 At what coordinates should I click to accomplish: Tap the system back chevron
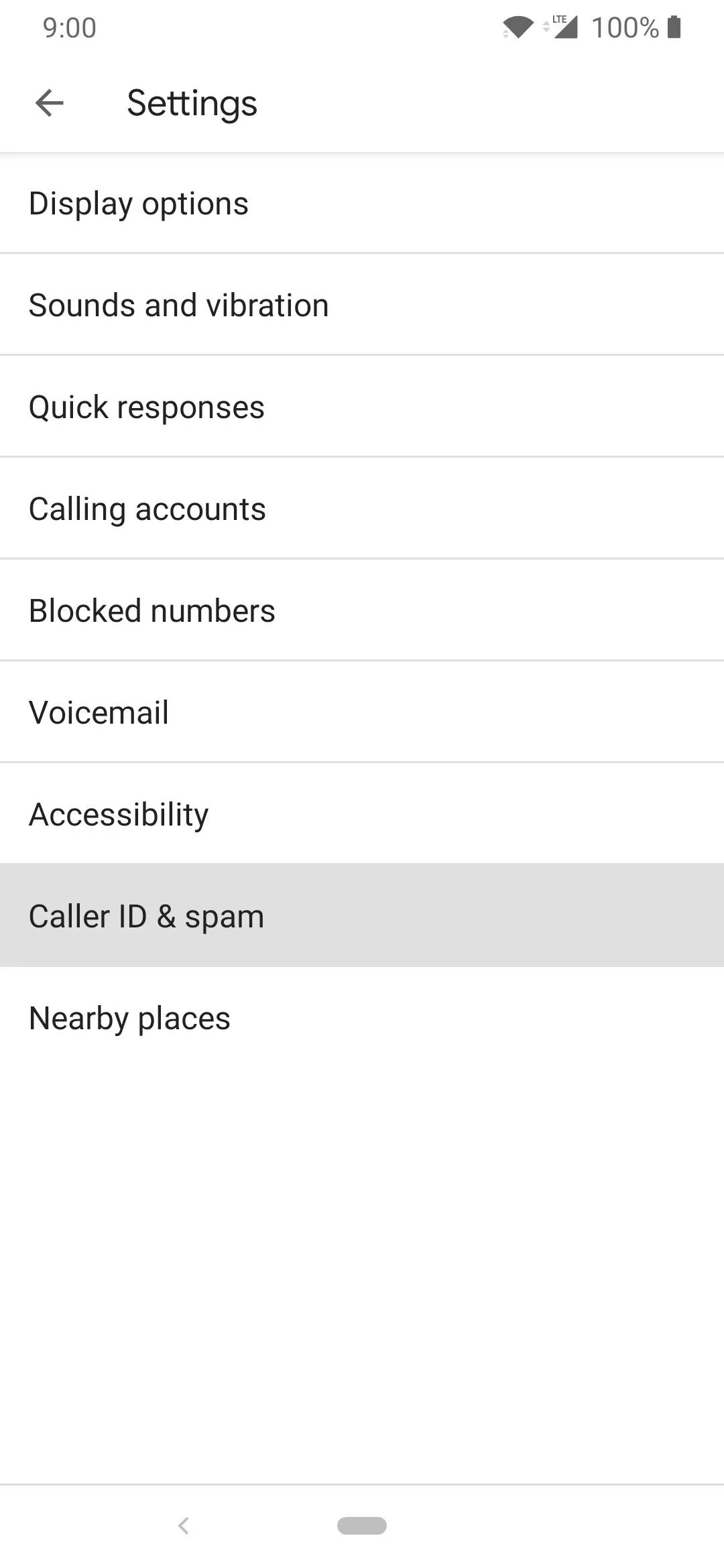click(x=184, y=1526)
